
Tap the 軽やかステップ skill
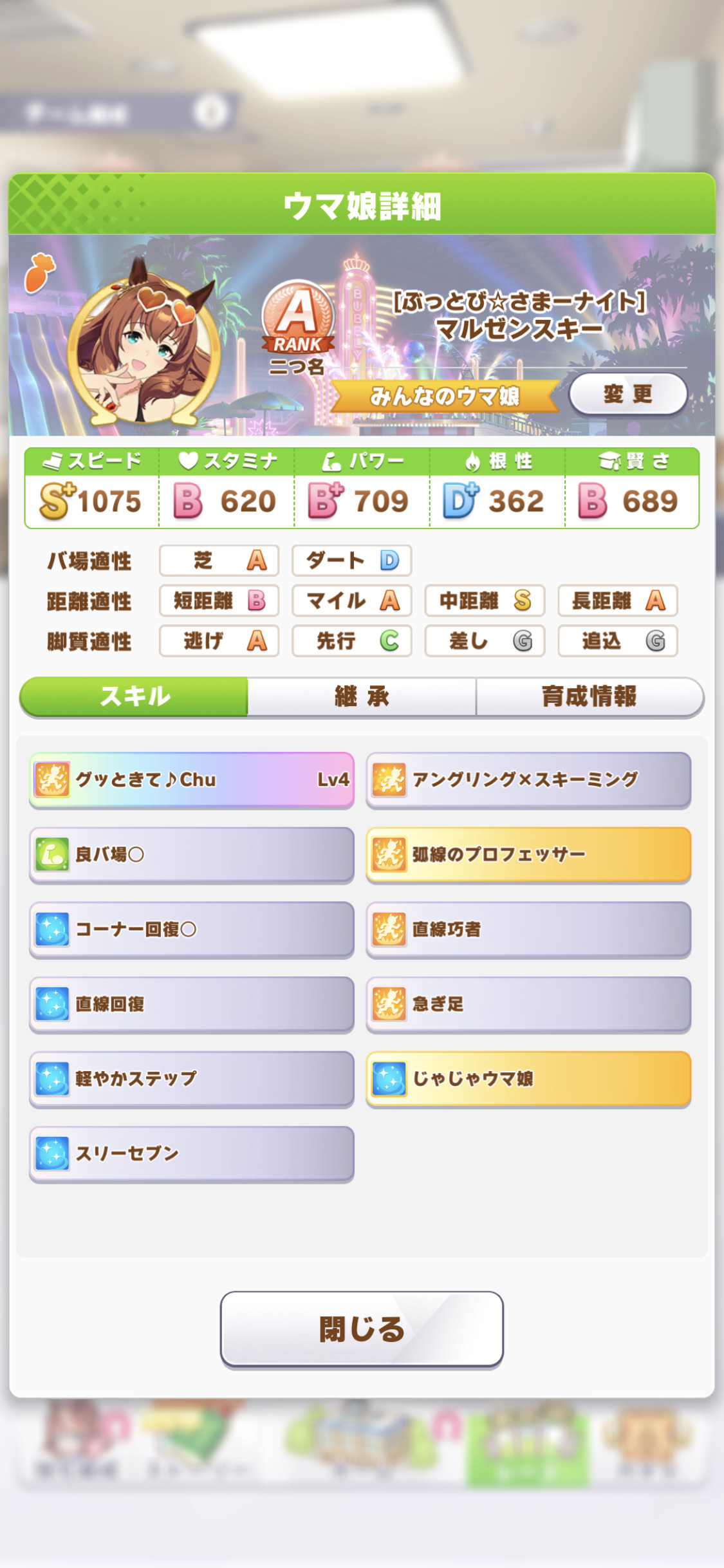192,1079
